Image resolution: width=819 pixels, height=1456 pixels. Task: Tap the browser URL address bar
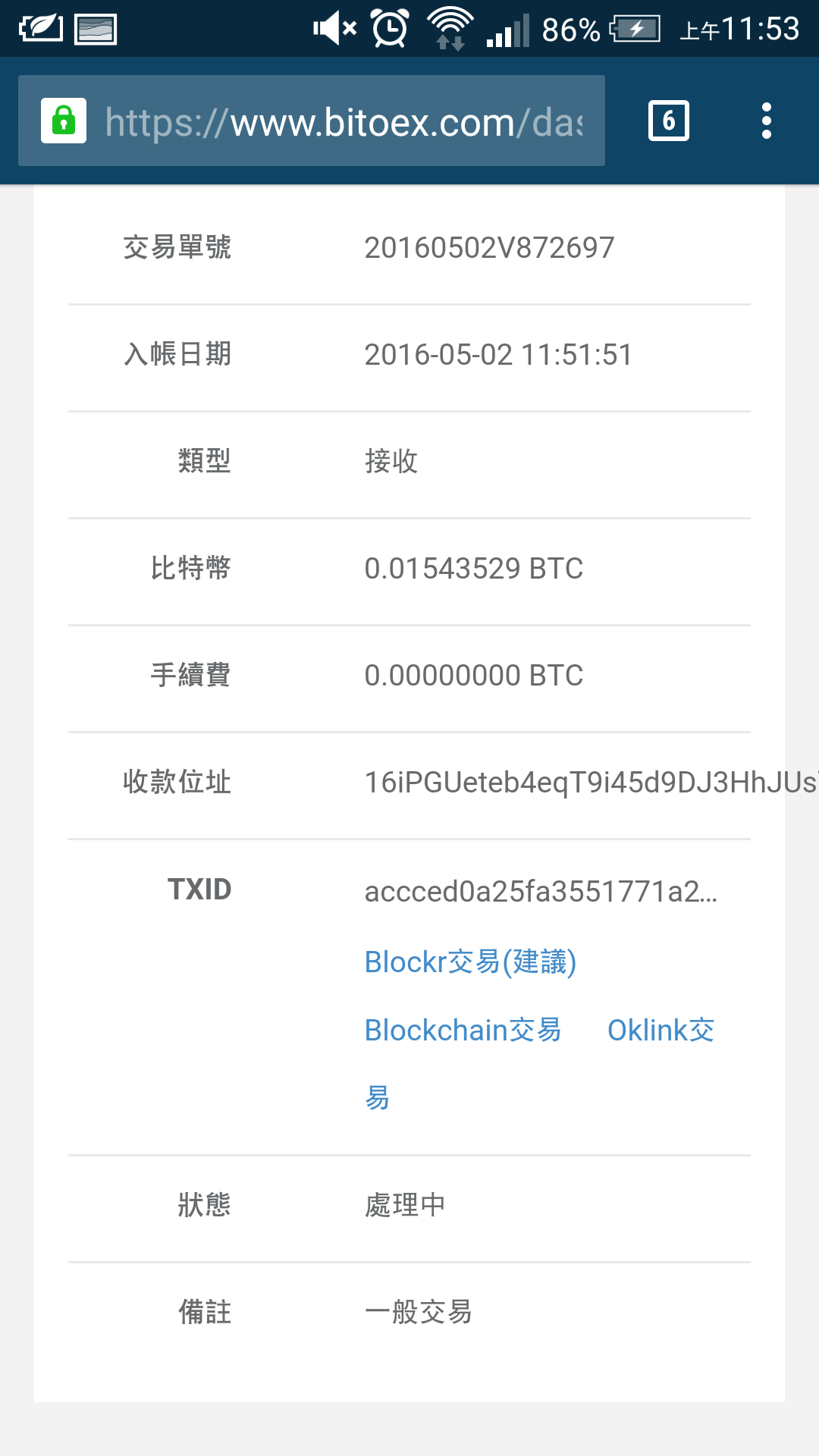312,121
